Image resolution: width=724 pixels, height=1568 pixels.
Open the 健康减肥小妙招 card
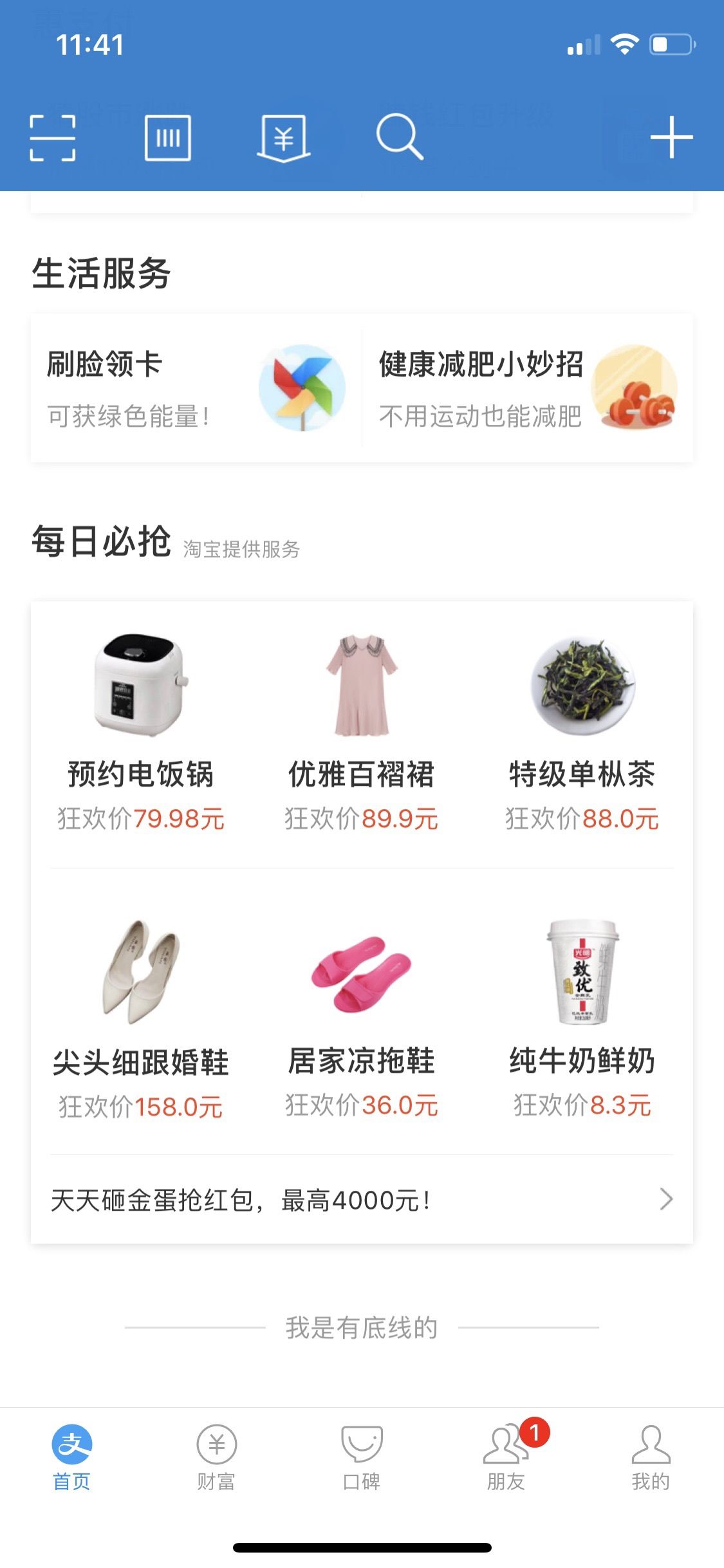[x=527, y=388]
